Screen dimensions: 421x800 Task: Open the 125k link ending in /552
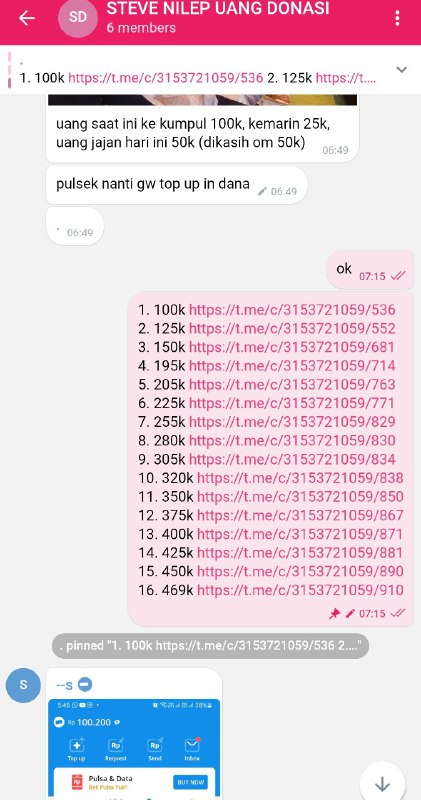[292, 329]
